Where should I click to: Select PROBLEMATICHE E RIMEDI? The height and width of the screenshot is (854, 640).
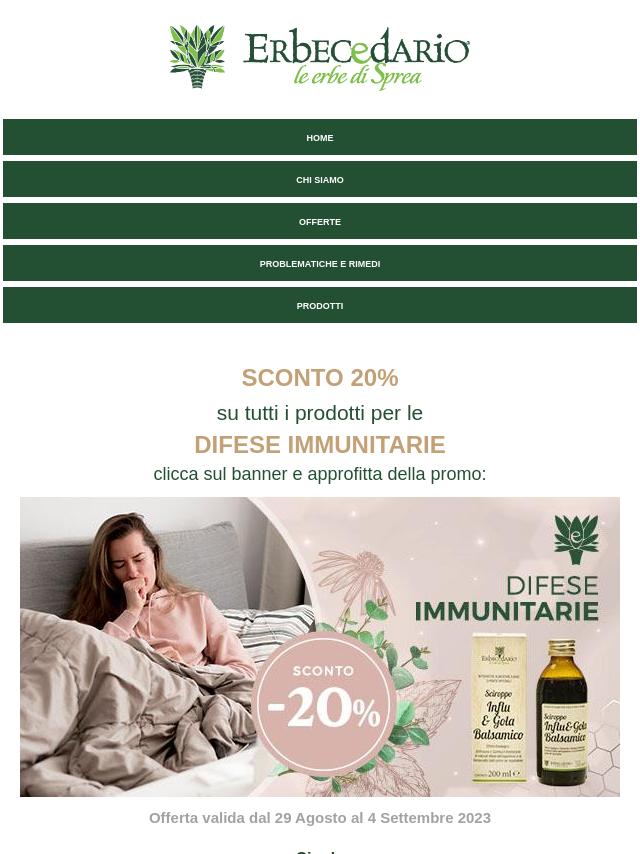coord(320,264)
